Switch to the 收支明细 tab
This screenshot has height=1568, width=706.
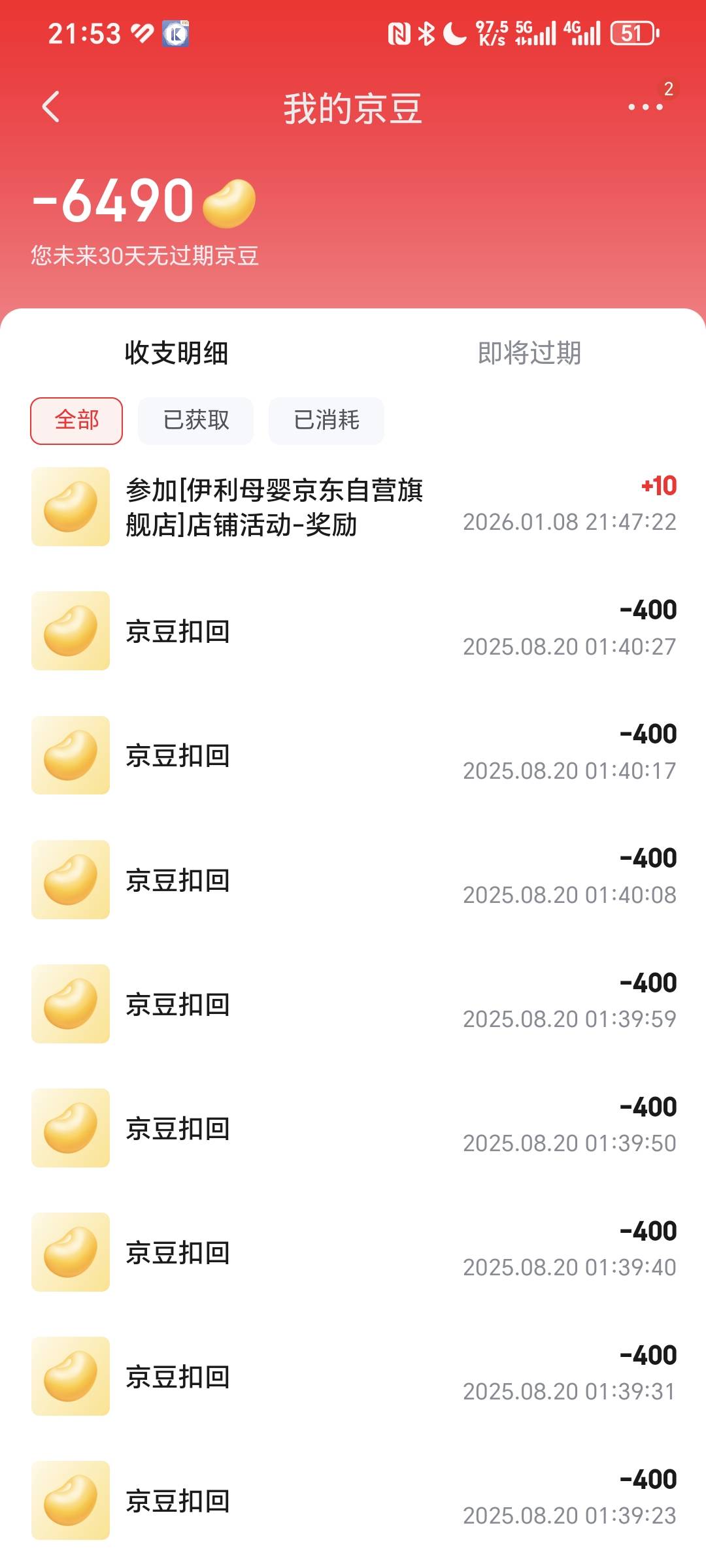(176, 353)
